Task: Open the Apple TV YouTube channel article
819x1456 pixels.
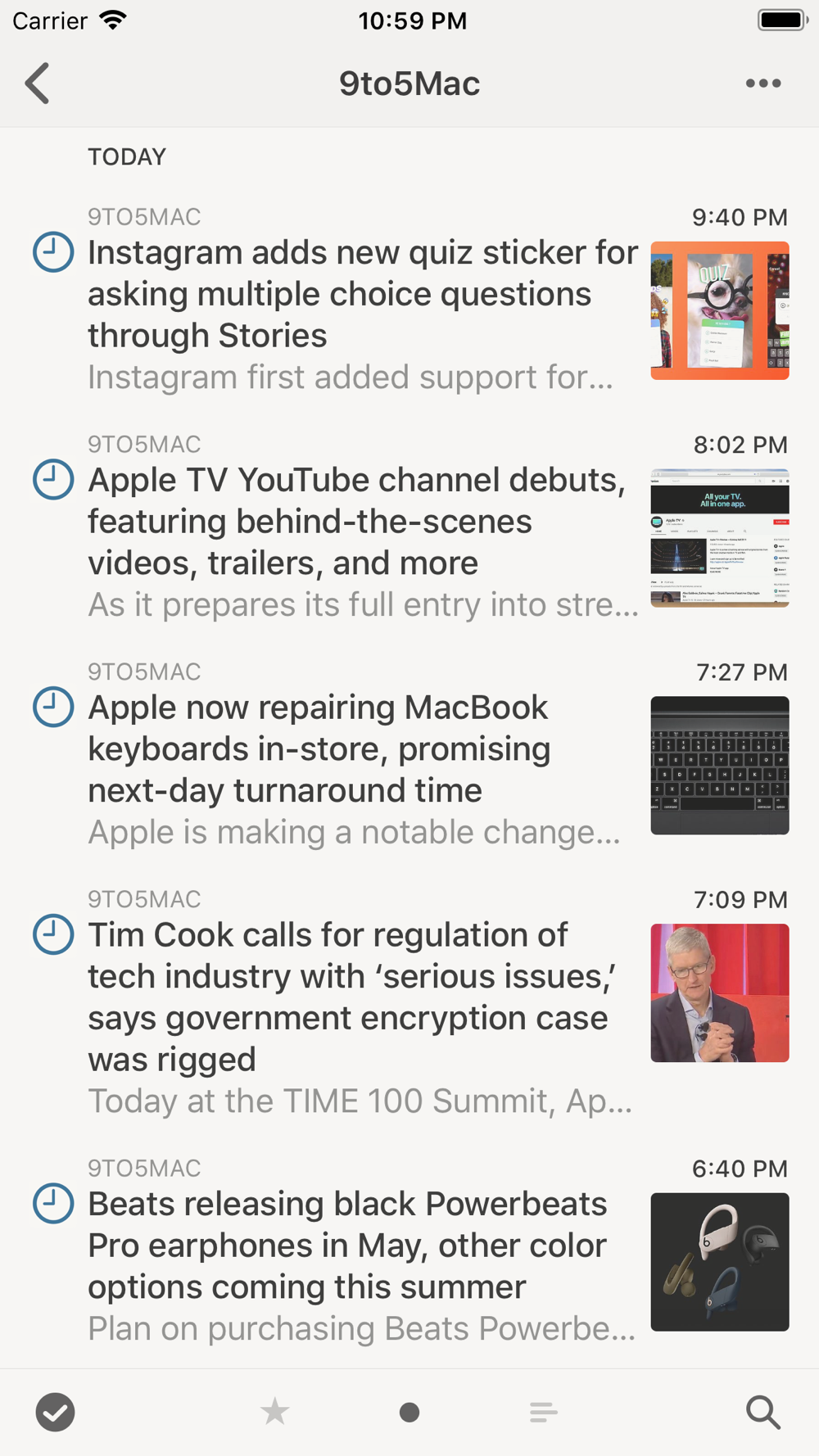Action: pos(355,521)
